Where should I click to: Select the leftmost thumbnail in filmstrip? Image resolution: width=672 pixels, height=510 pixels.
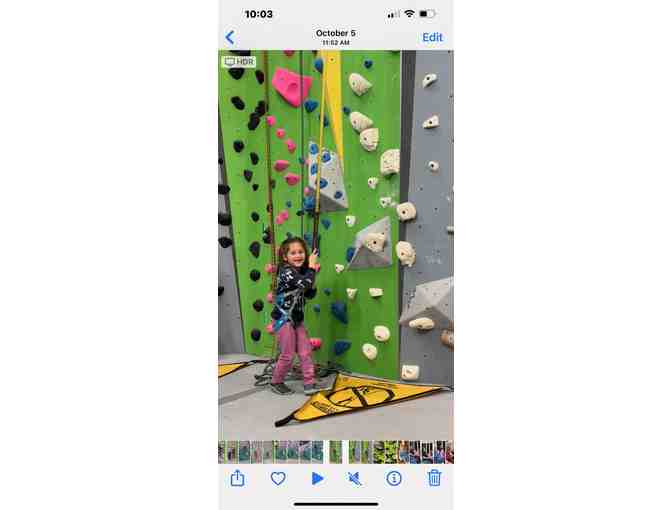(222, 451)
